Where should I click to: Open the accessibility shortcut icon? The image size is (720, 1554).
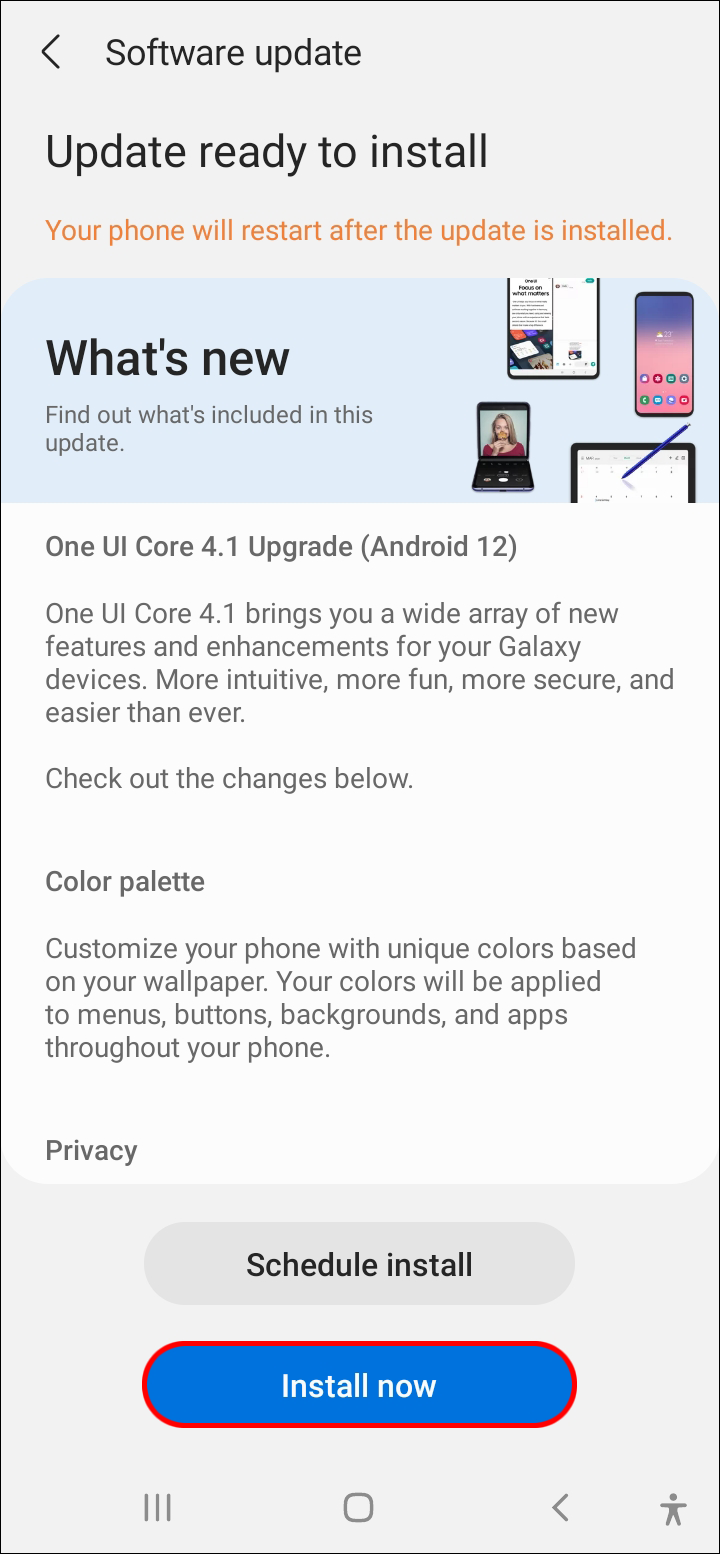pyautogui.click(x=674, y=1508)
